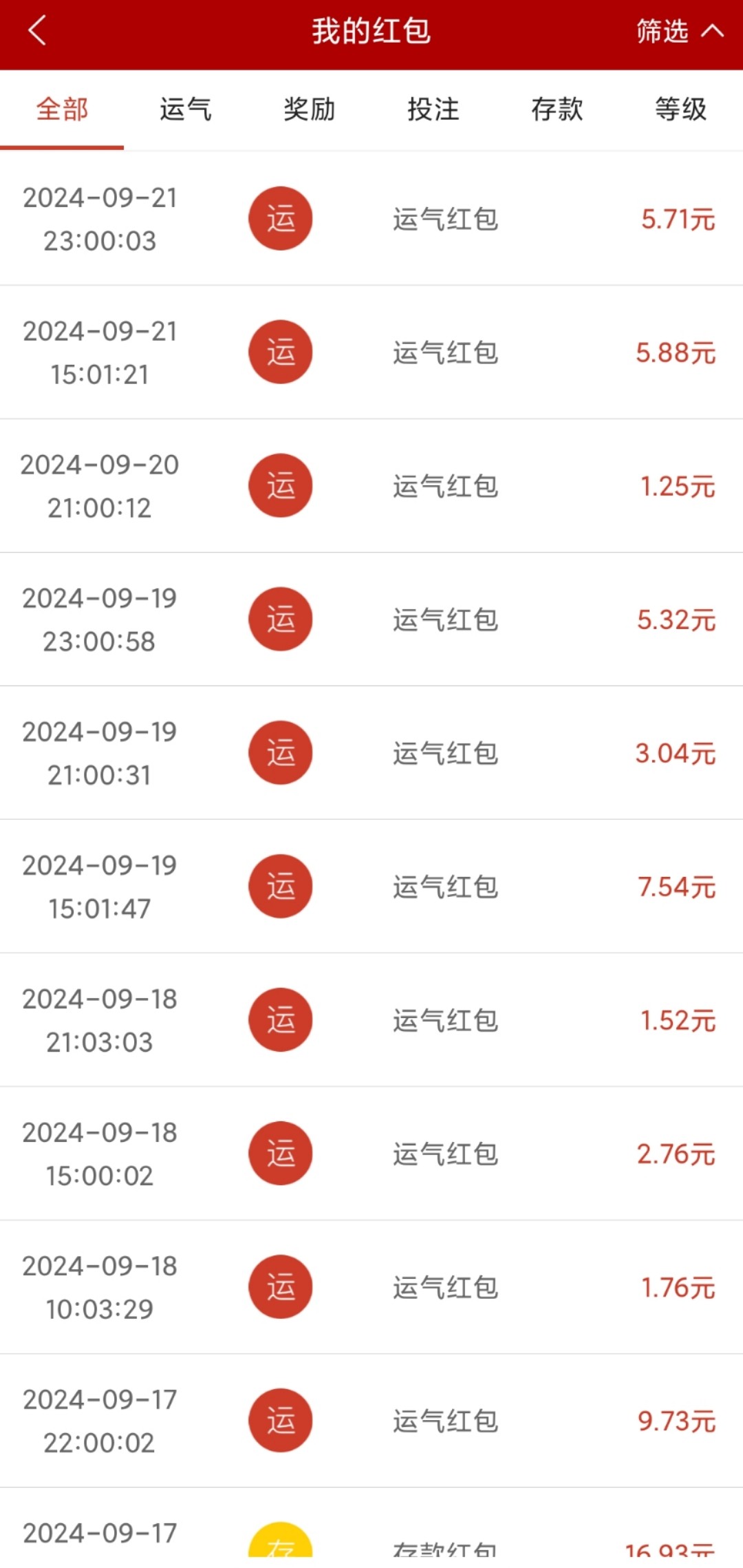Go back using the top-left arrow
The width and height of the screenshot is (743, 1568).
[x=38, y=32]
